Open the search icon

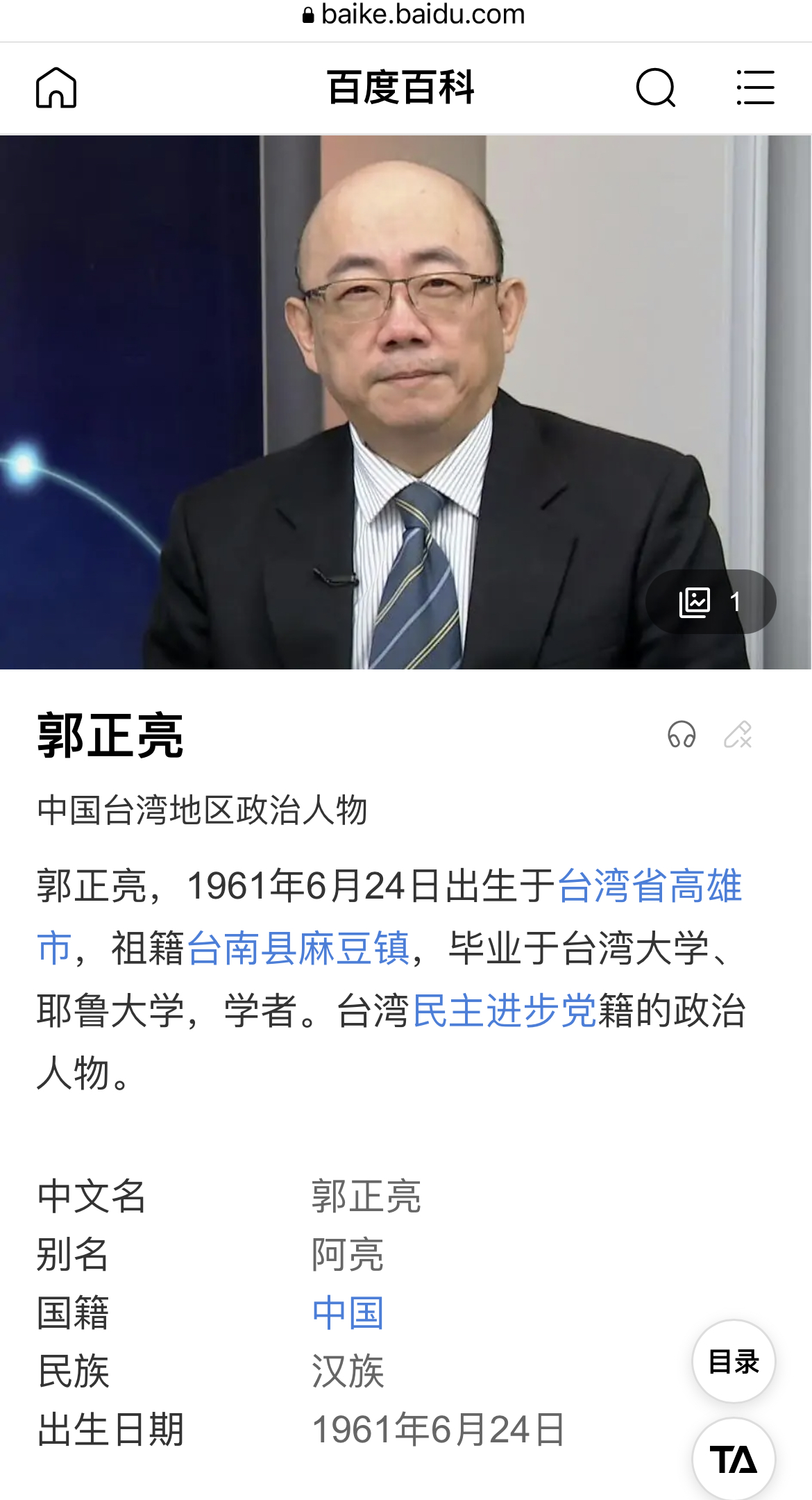point(655,87)
